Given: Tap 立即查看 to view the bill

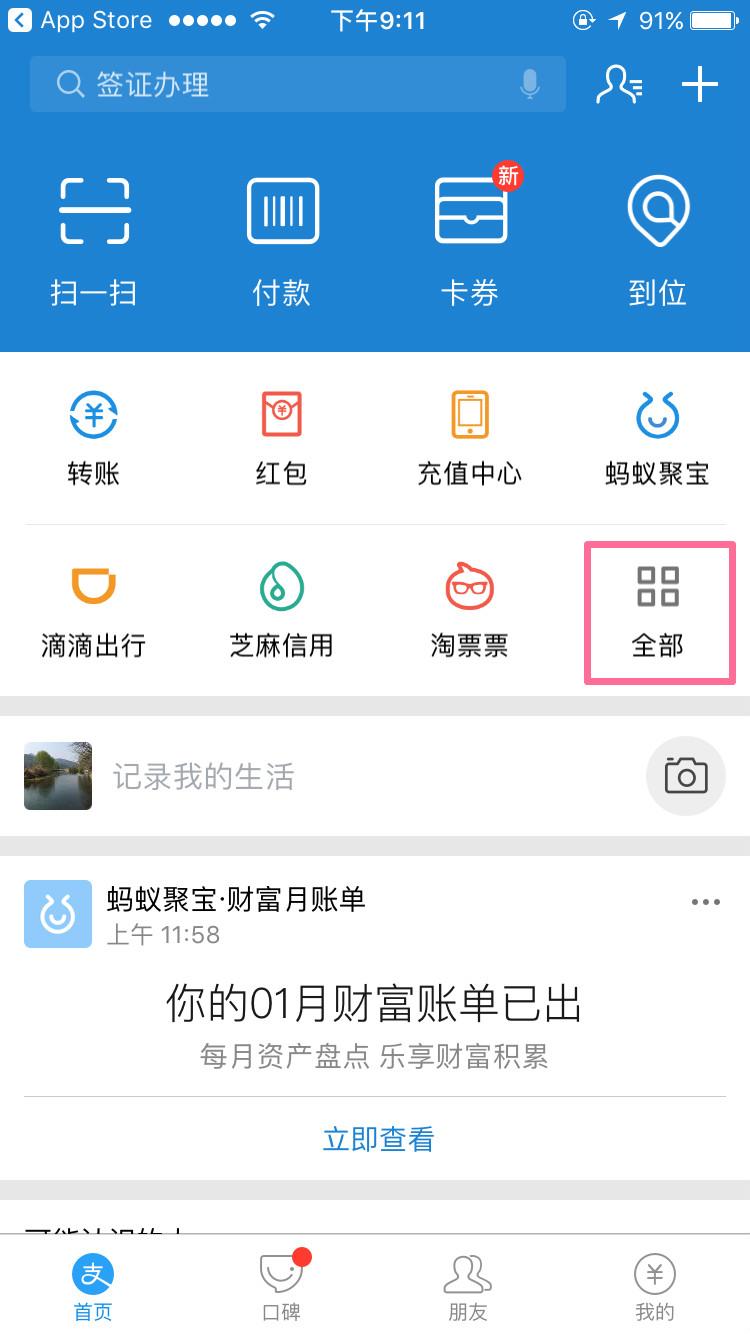Looking at the screenshot, I should (378, 1139).
